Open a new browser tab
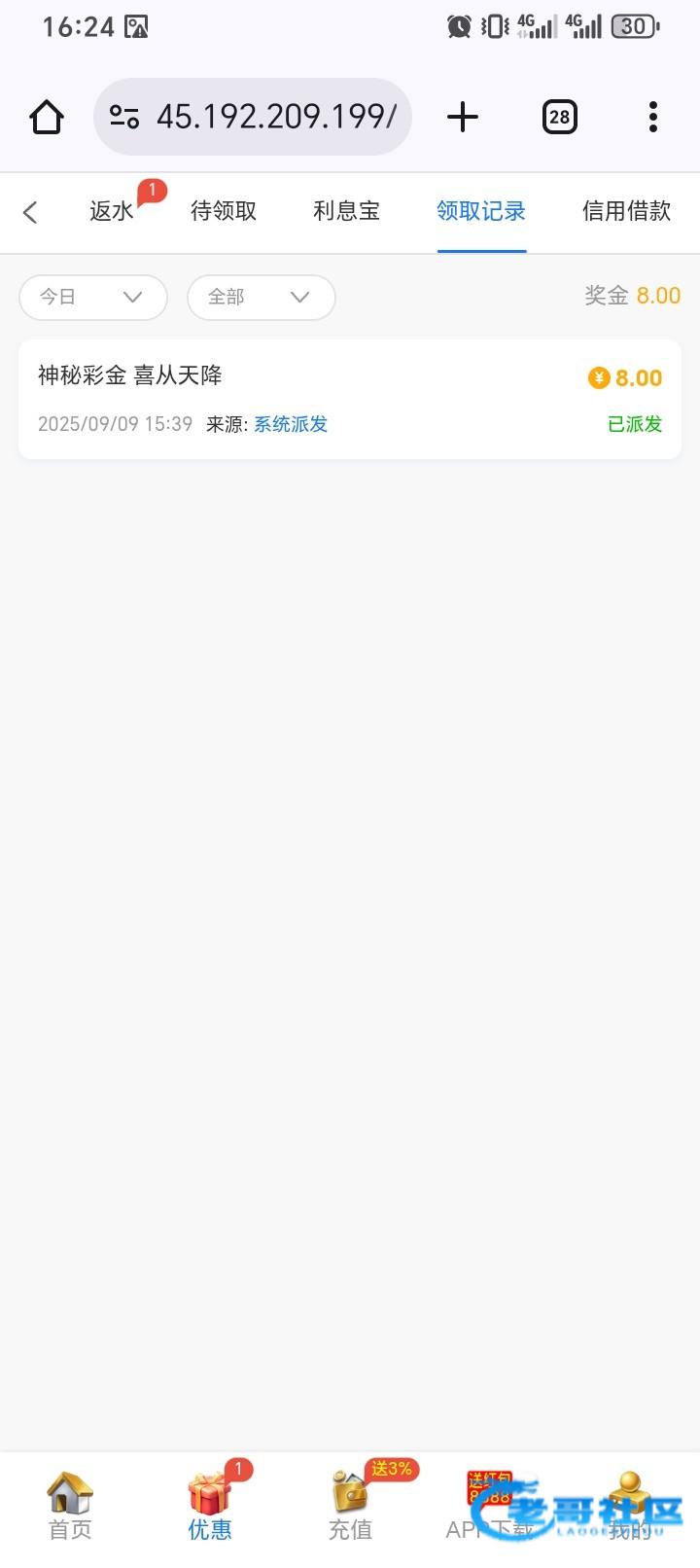The height and width of the screenshot is (1568, 700). point(463,117)
